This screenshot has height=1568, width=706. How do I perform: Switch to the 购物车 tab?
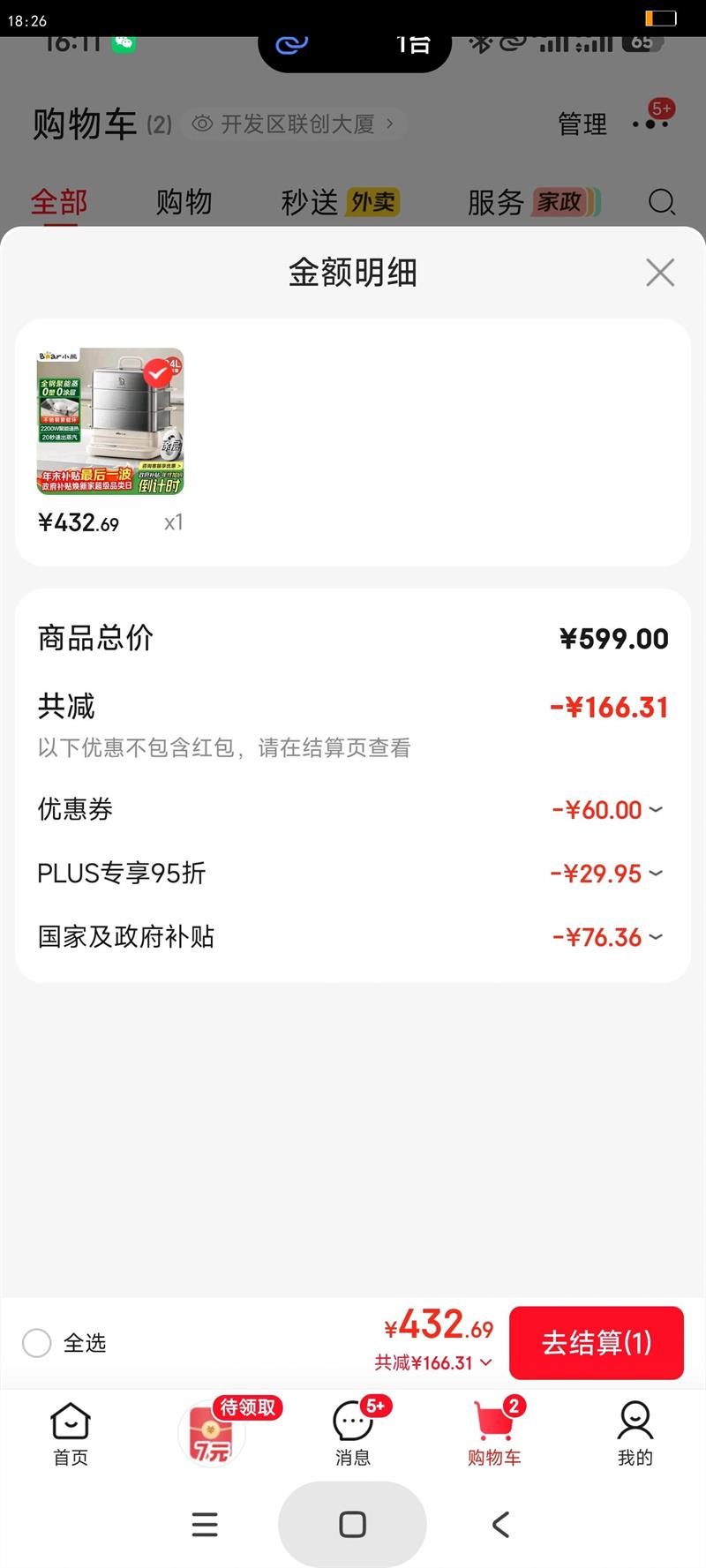point(494,1433)
